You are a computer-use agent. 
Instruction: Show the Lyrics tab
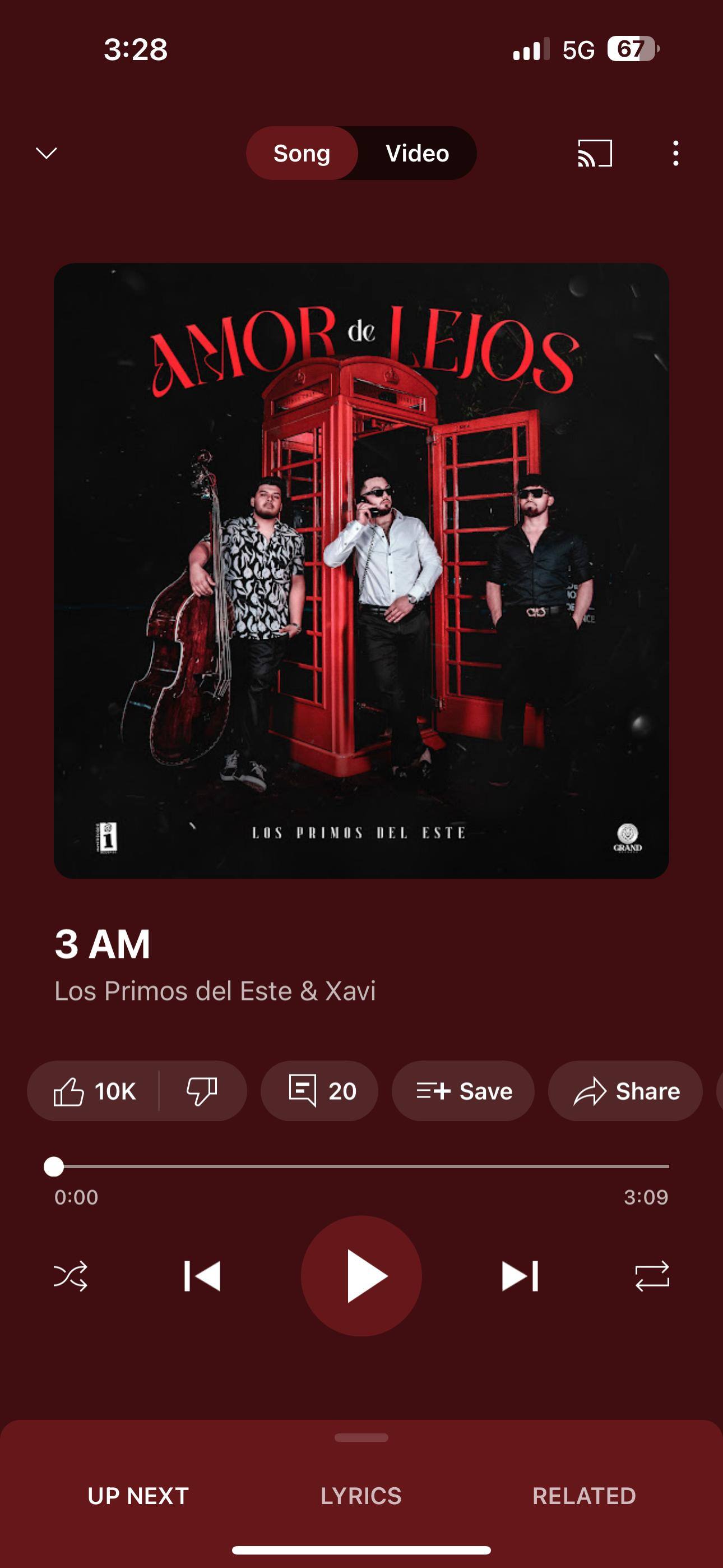(x=361, y=1496)
